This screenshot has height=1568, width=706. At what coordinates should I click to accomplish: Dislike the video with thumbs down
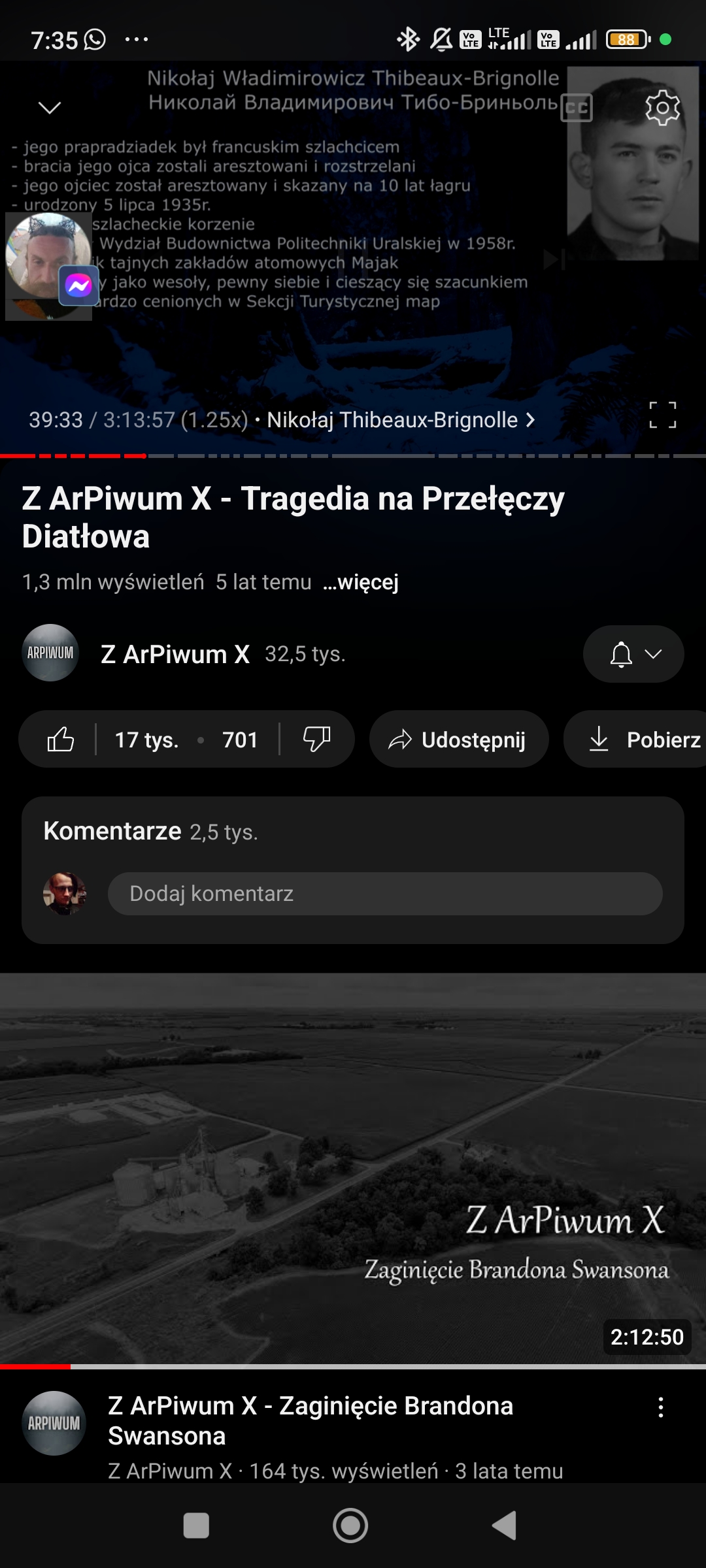click(x=316, y=740)
